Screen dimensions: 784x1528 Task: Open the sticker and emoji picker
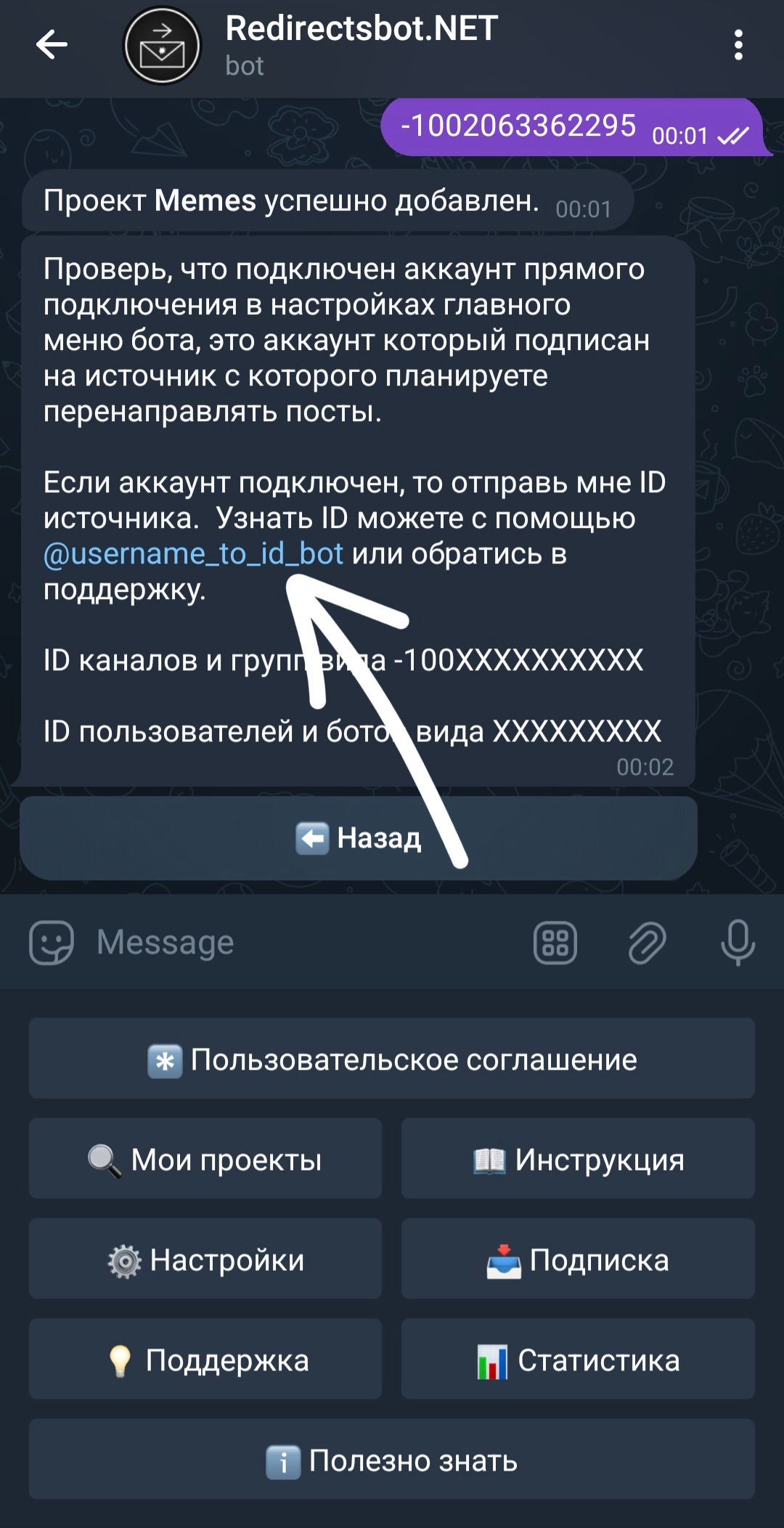click(x=51, y=943)
